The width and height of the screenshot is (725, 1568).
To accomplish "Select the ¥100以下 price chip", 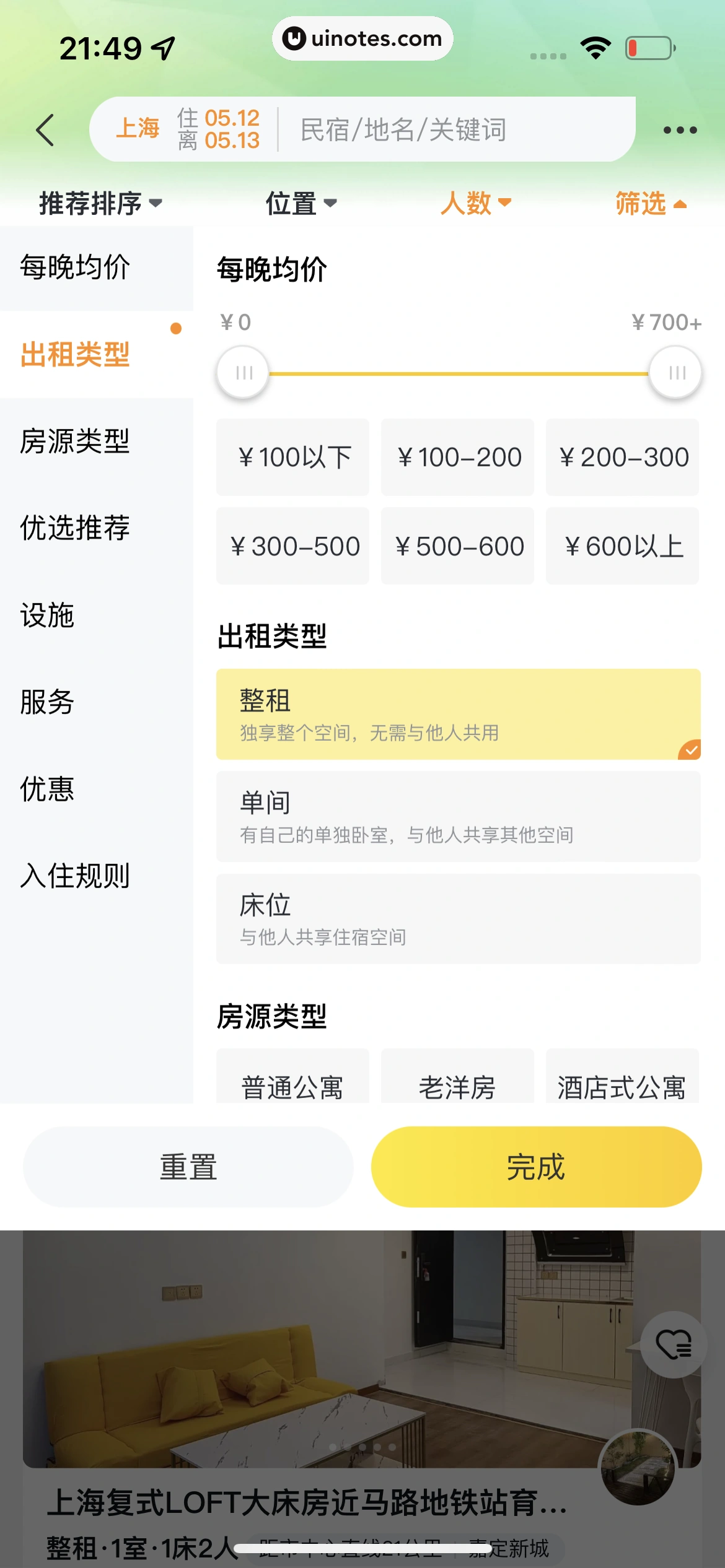I will click(292, 458).
